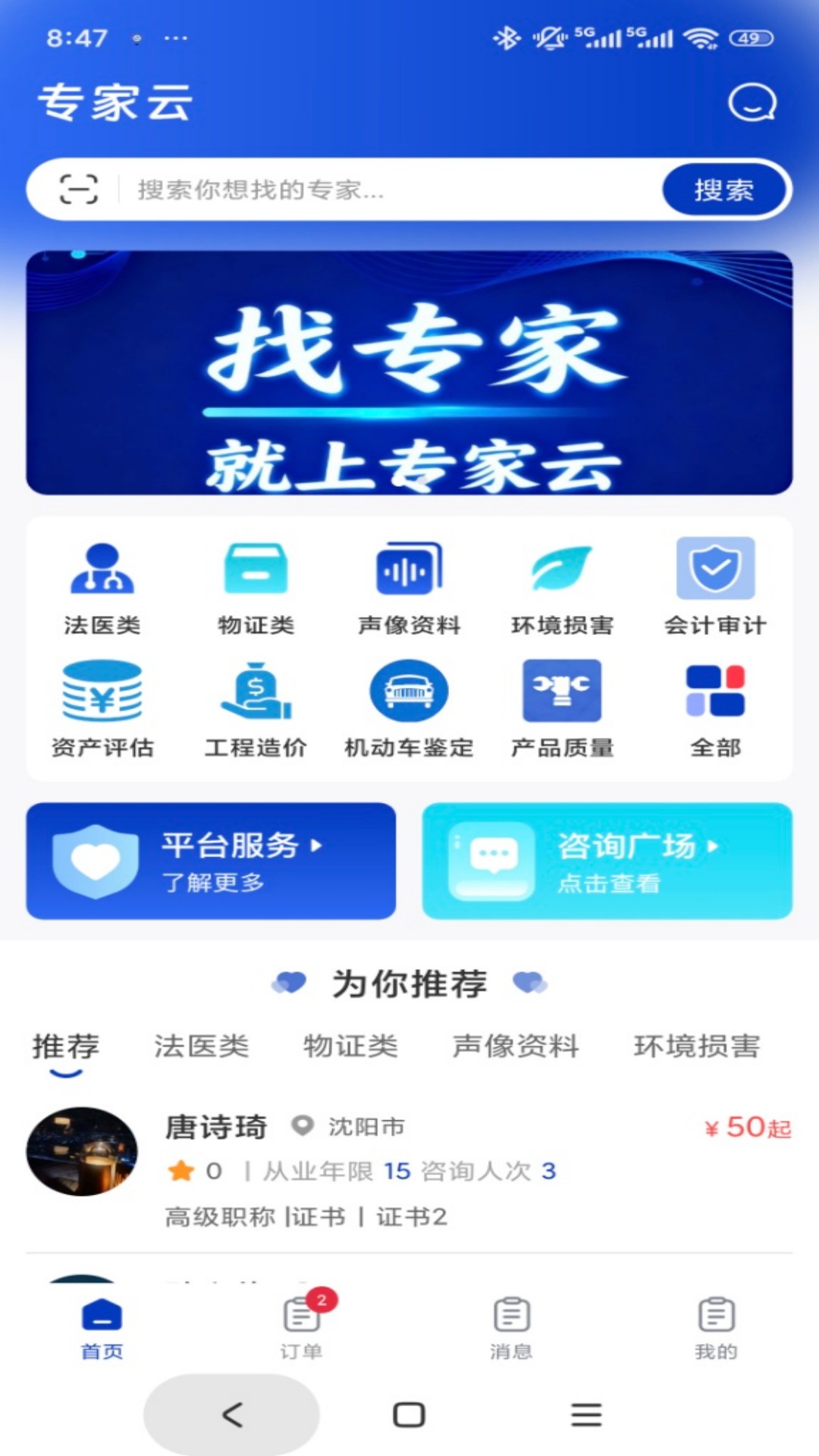The width and height of the screenshot is (819, 1456).
Task: Open the chat icon in the header
Action: click(x=752, y=102)
